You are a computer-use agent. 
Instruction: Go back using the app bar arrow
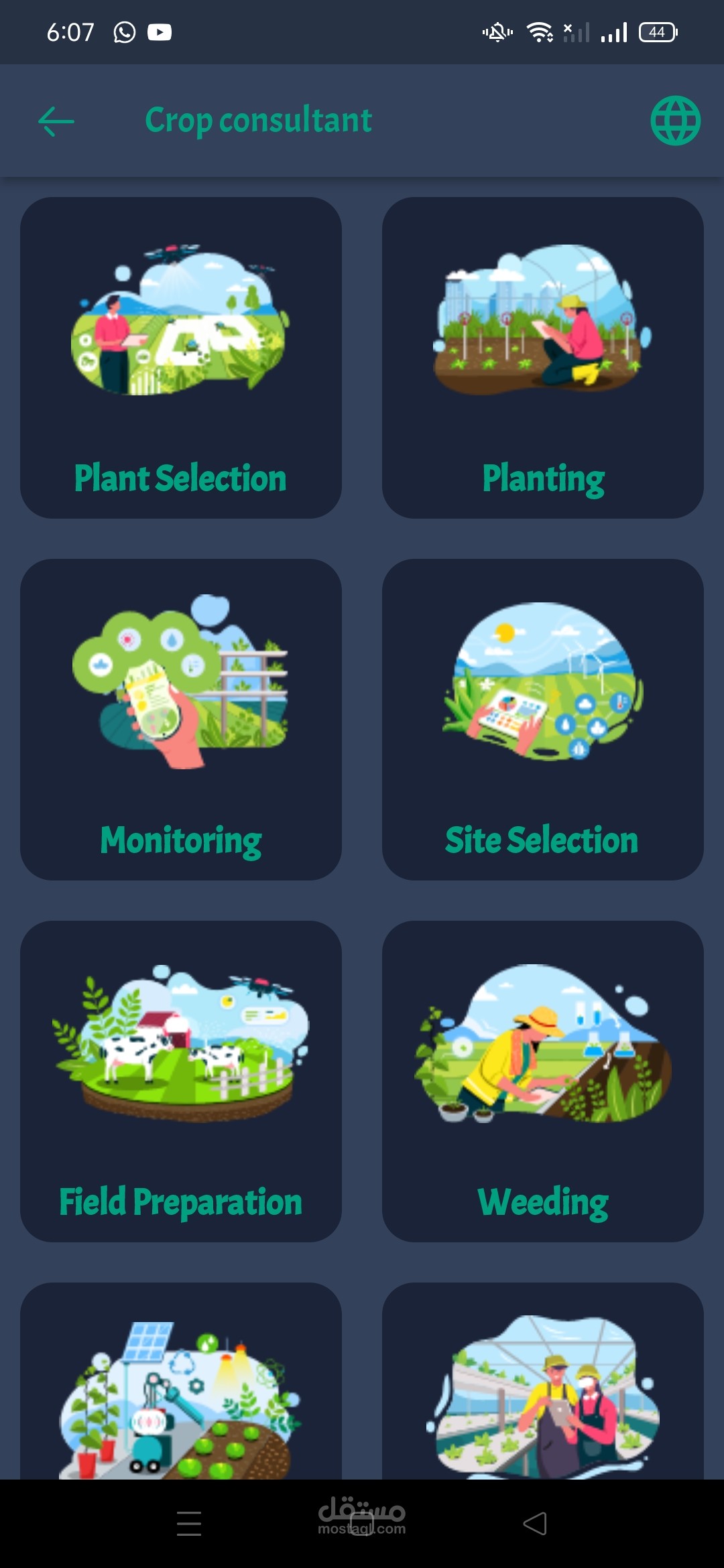[56, 121]
